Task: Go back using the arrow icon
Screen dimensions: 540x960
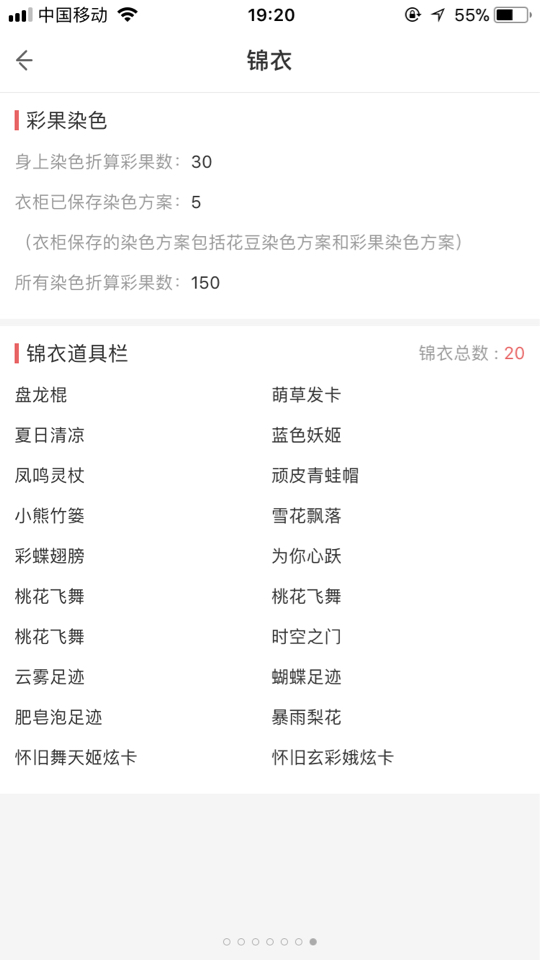Action: [x=24, y=60]
